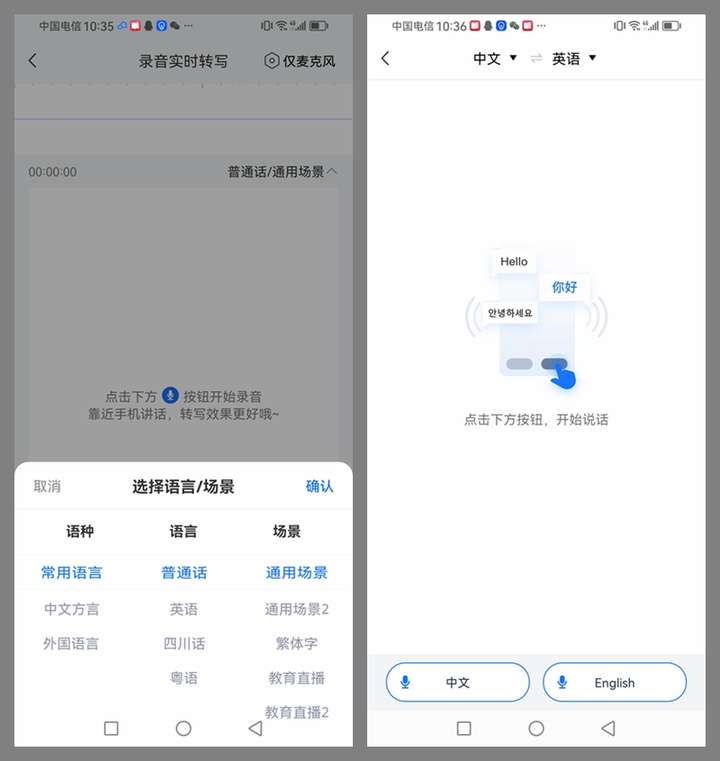The height and width of the screenshot is (761, 720).
Task: Select the 繁体字 scene option
Action: [295, 643]
